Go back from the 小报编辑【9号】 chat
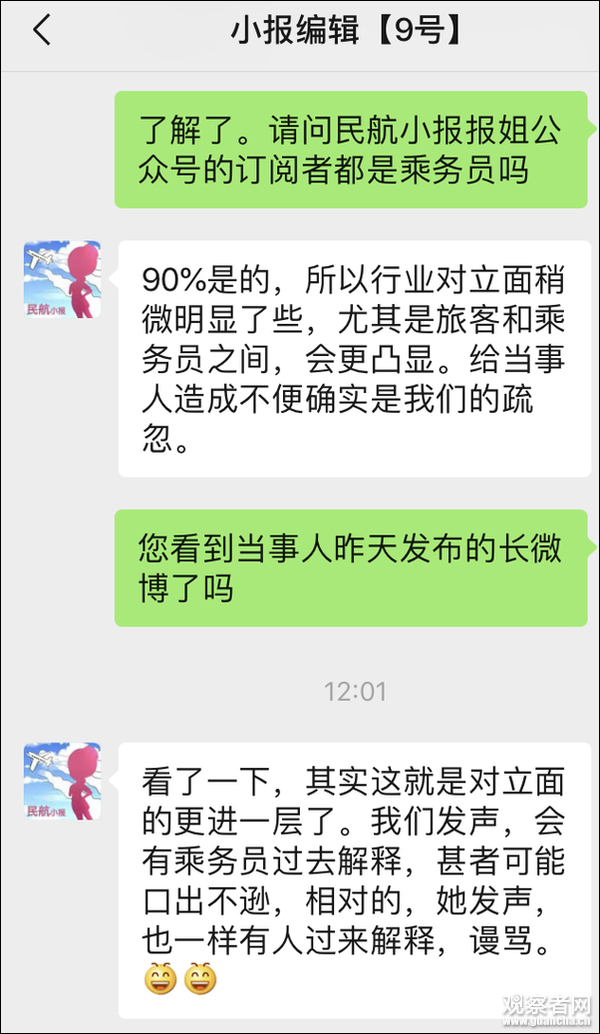Viewport: 600px width, 1034px height. point(41,31)
